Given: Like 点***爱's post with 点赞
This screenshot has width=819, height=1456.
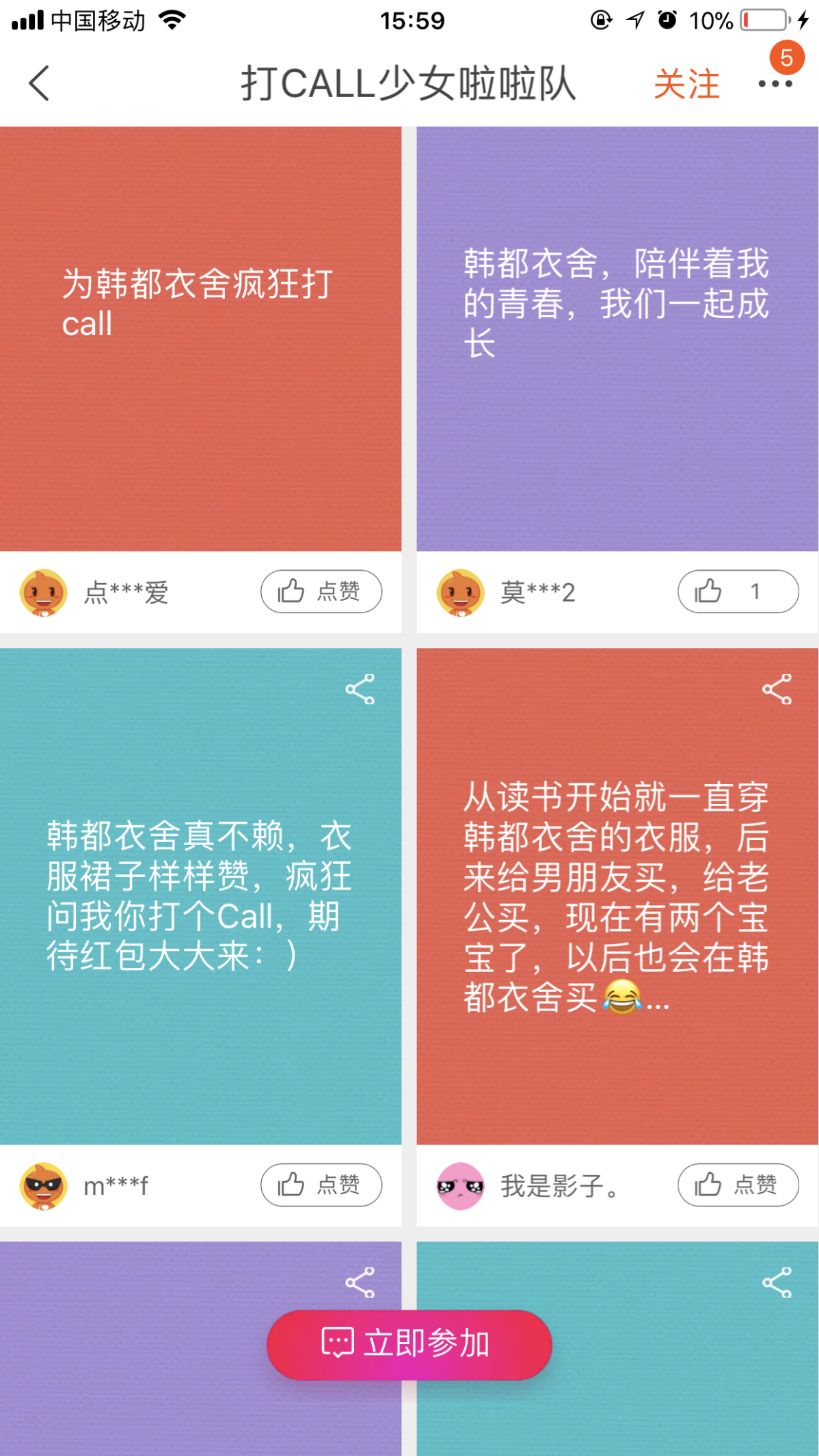Looking at the screenshot, I should [321, 592].
